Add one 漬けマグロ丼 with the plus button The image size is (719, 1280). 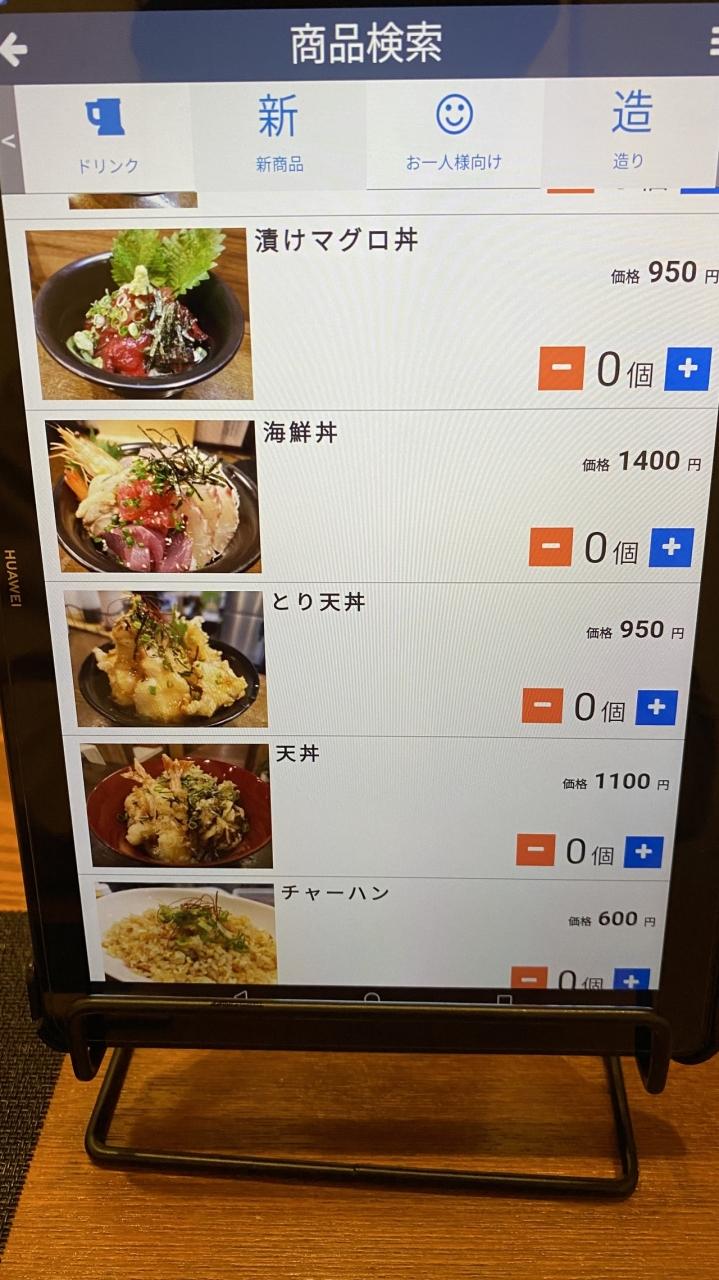pos(688,369)
